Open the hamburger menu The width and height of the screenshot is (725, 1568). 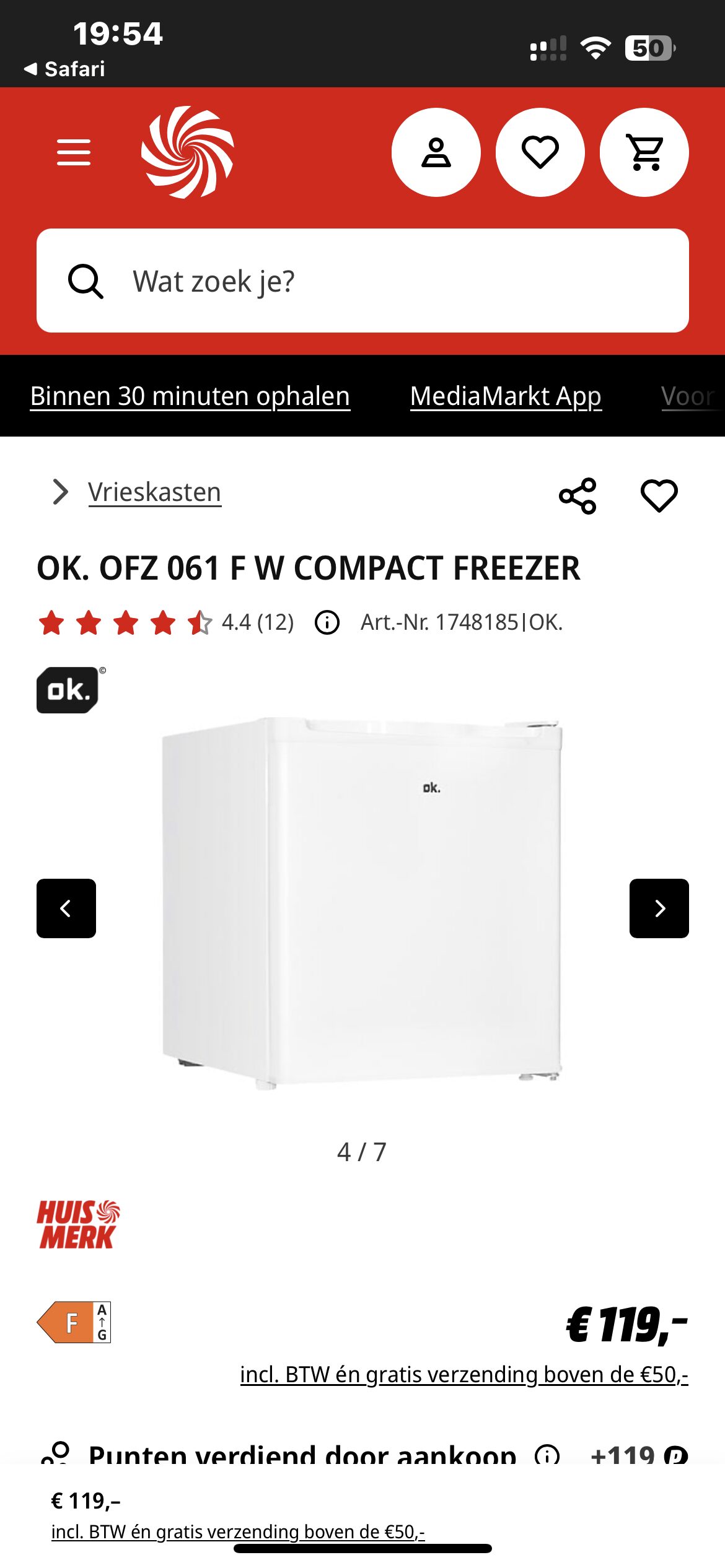pos(74,152)
